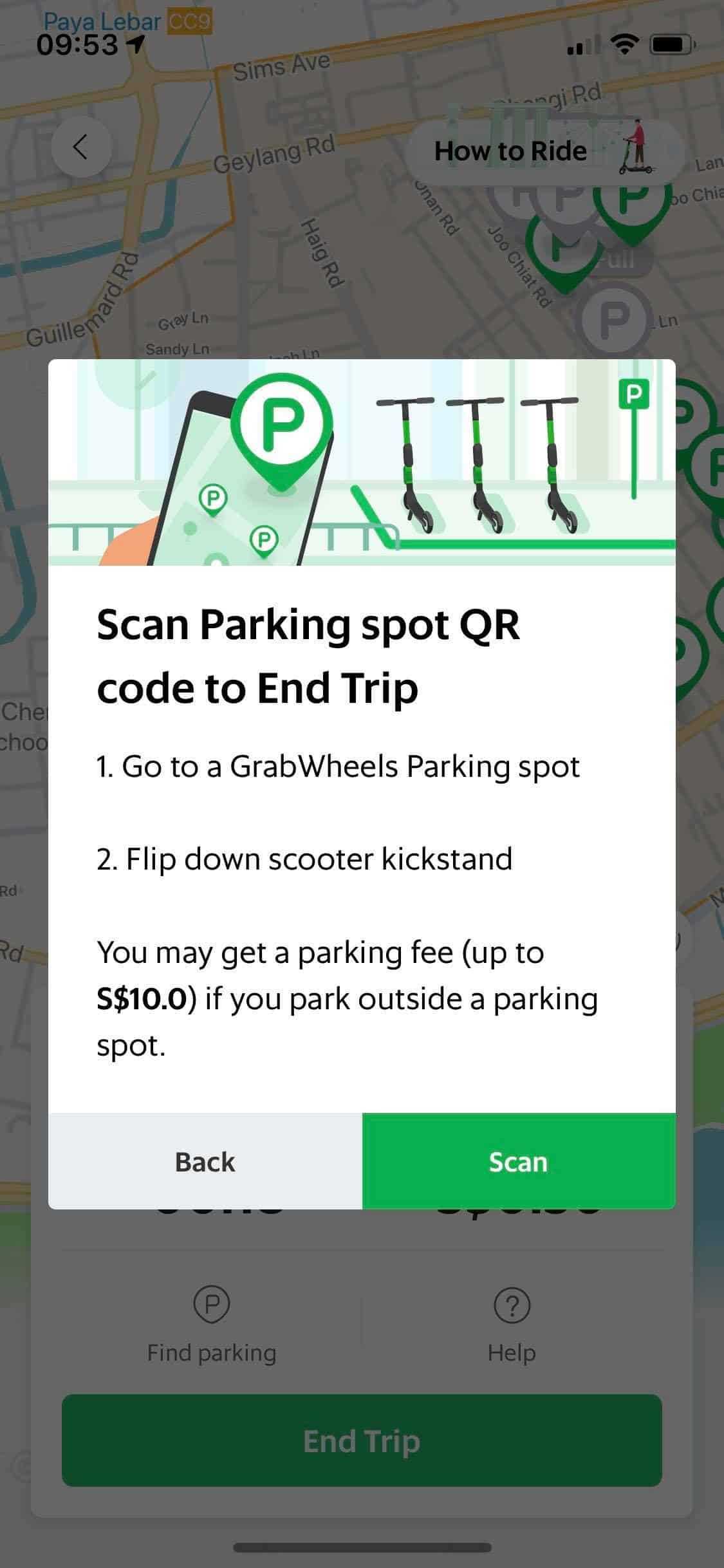Go back using the top arrow
Viewport: 724px width, 1568px height.
[81, 147]
